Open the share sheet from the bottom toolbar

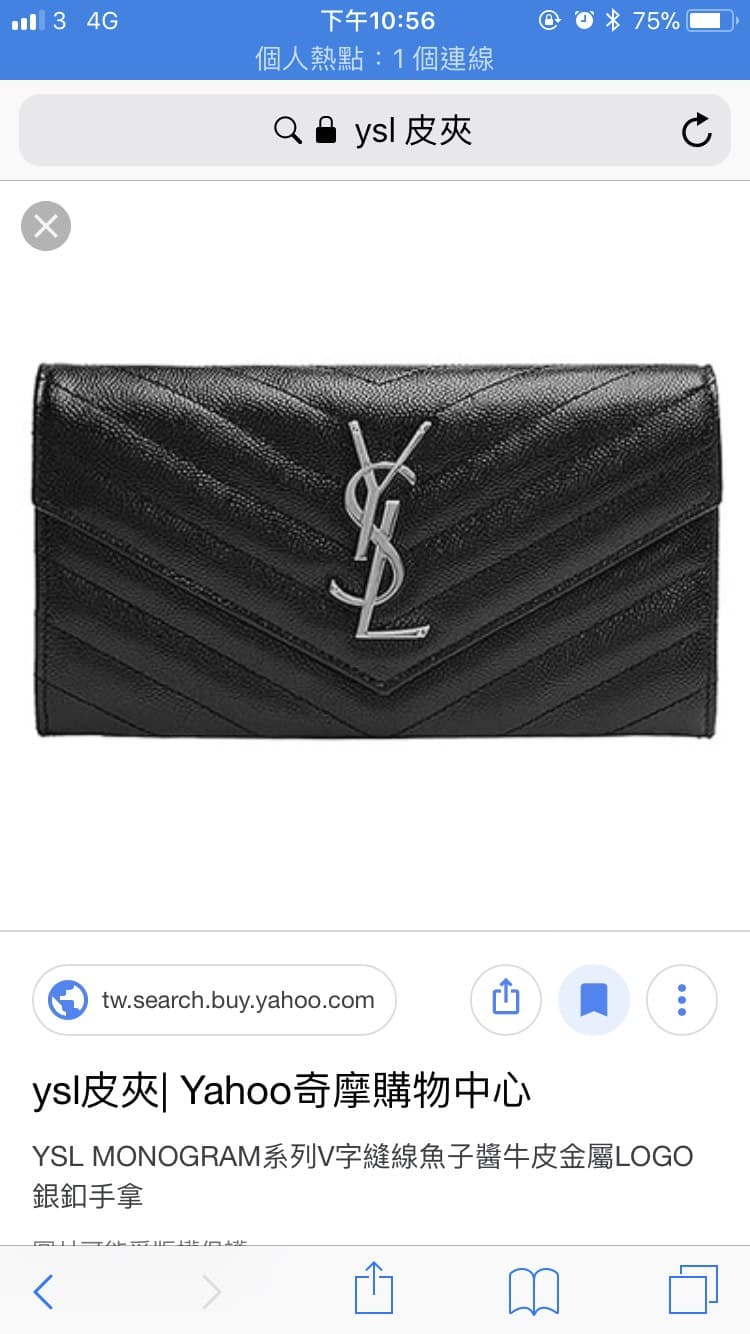[x=374, y=1290]
